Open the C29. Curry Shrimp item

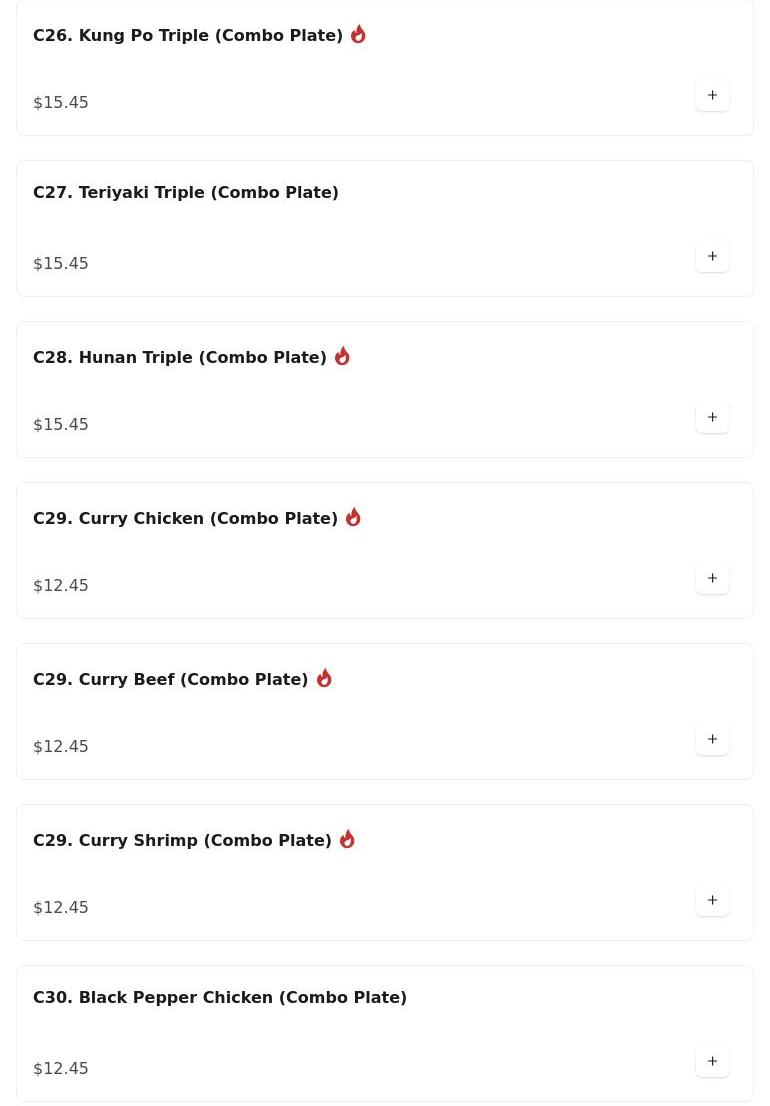coord(182,841)
